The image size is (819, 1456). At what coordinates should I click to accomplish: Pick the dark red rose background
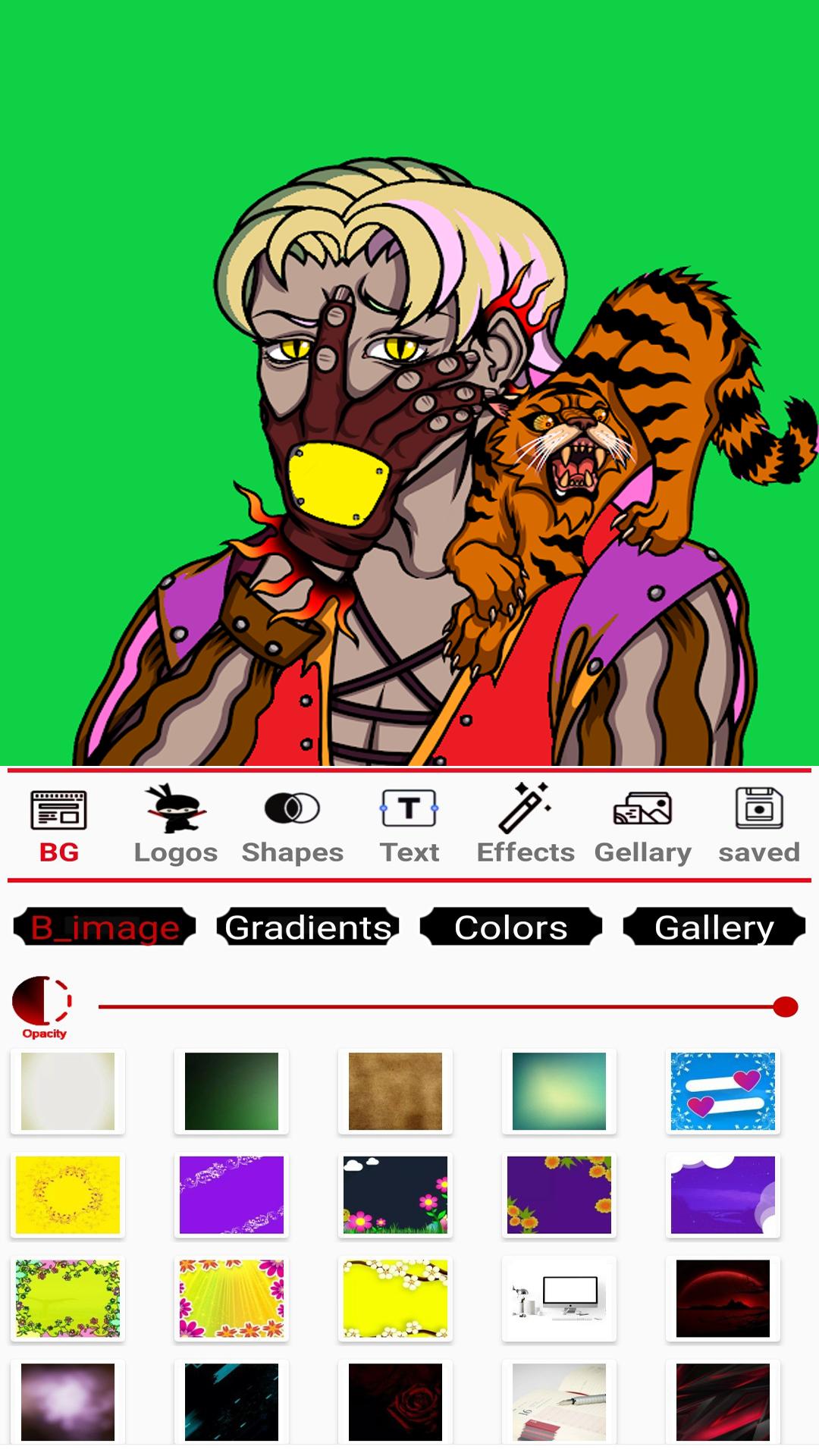click(395, 1401)
